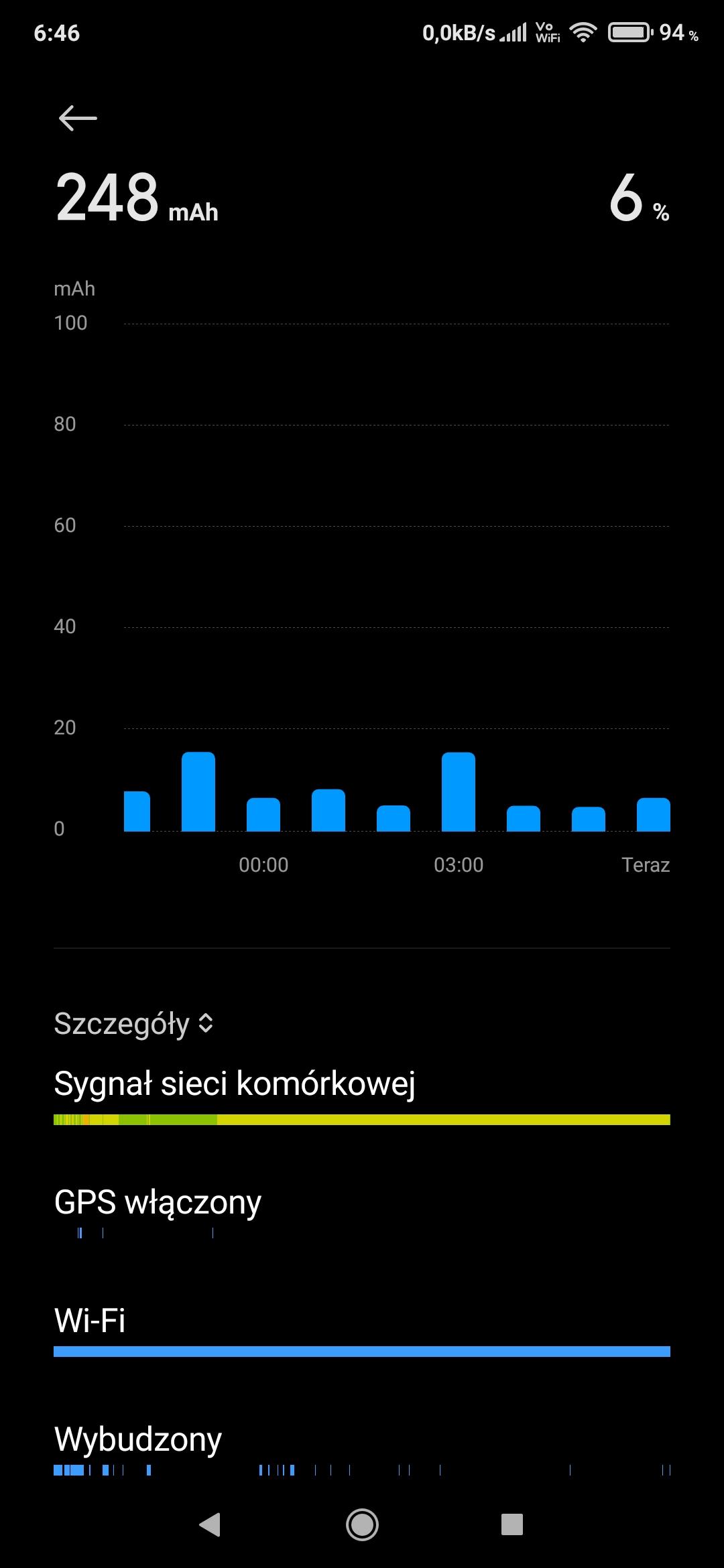Tap the system home button
The height and width of the screenshot is (1568, 724).
pyautogui.click(x=362, y=1524)
